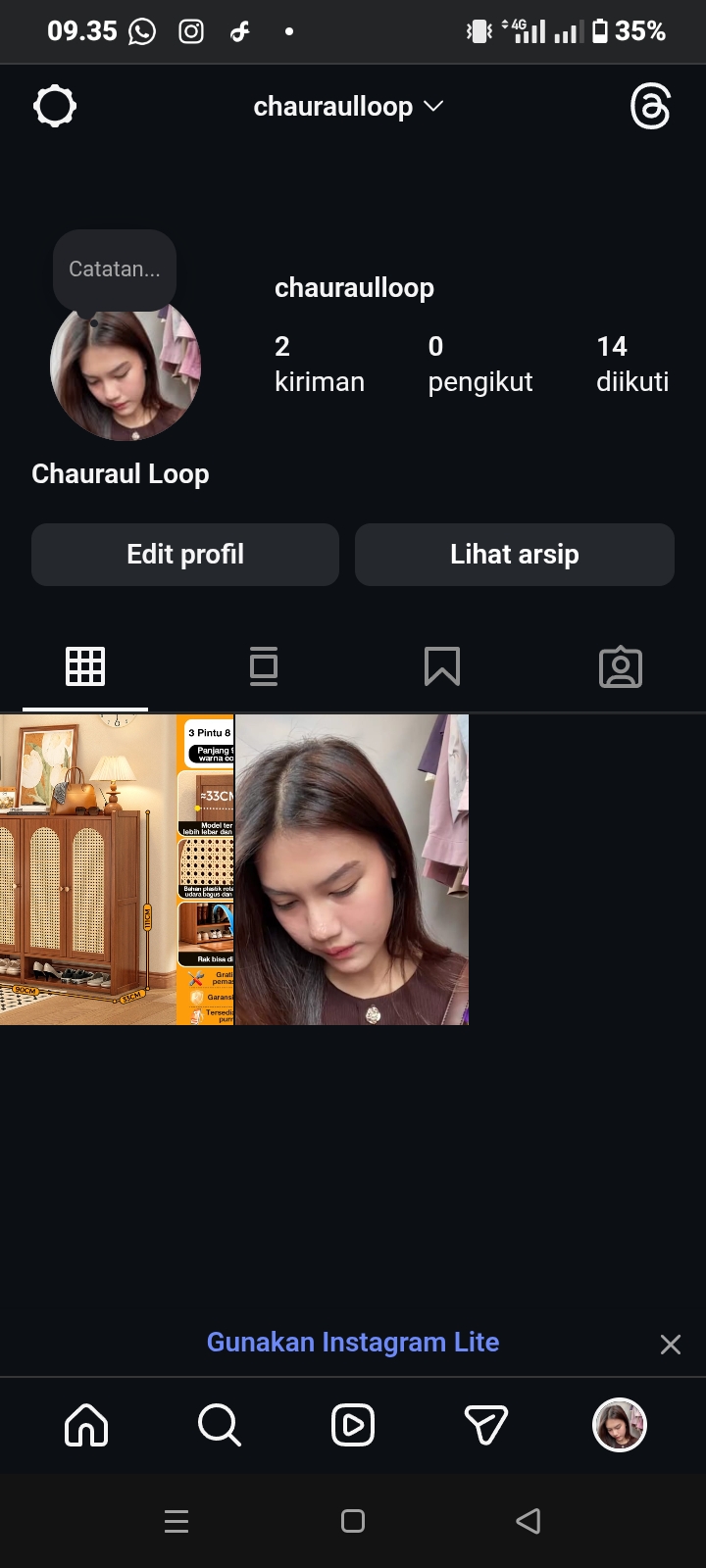Screen dimensions: 706x1568
Task: Tap the Gunakan Instagram Lite link
Action: click(353, 1343)
